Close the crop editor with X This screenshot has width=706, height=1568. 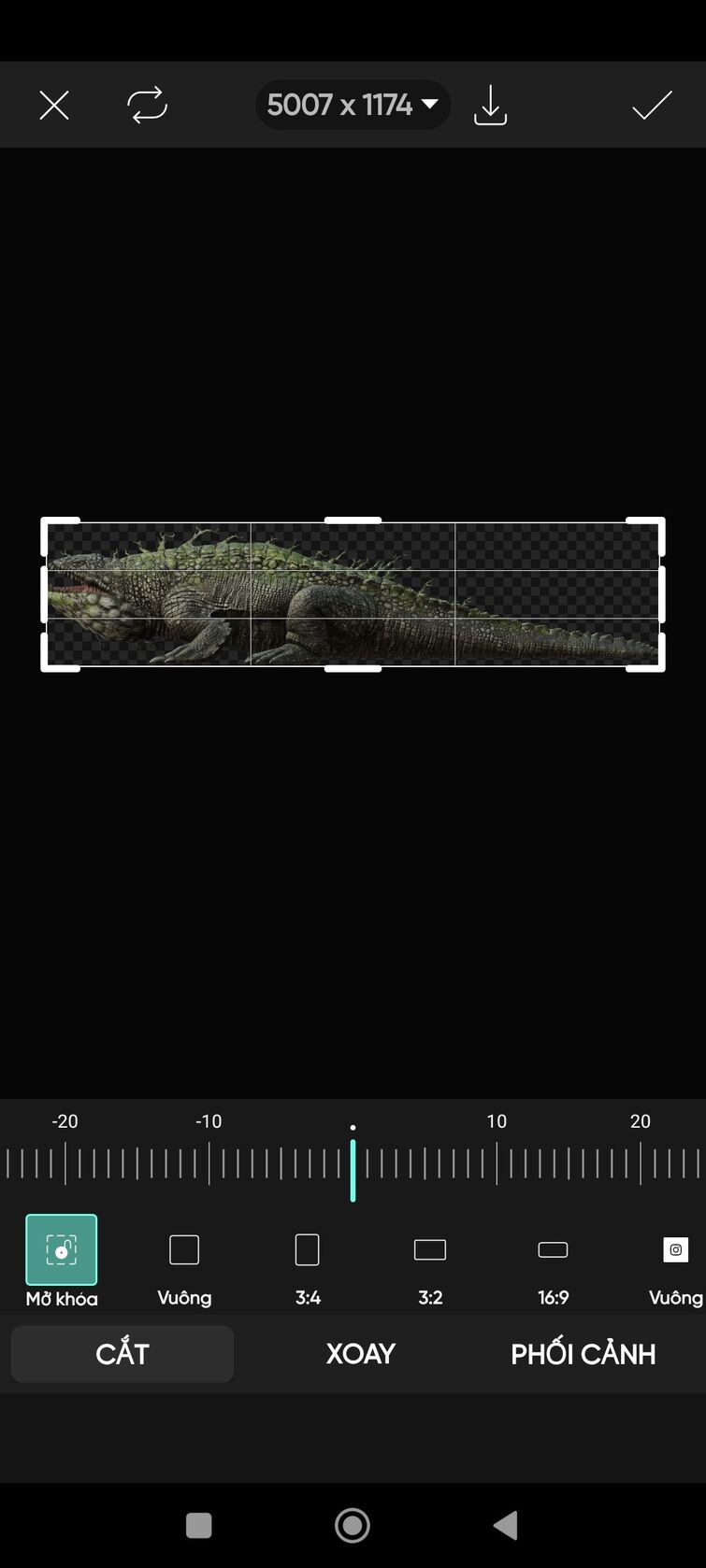54,106
